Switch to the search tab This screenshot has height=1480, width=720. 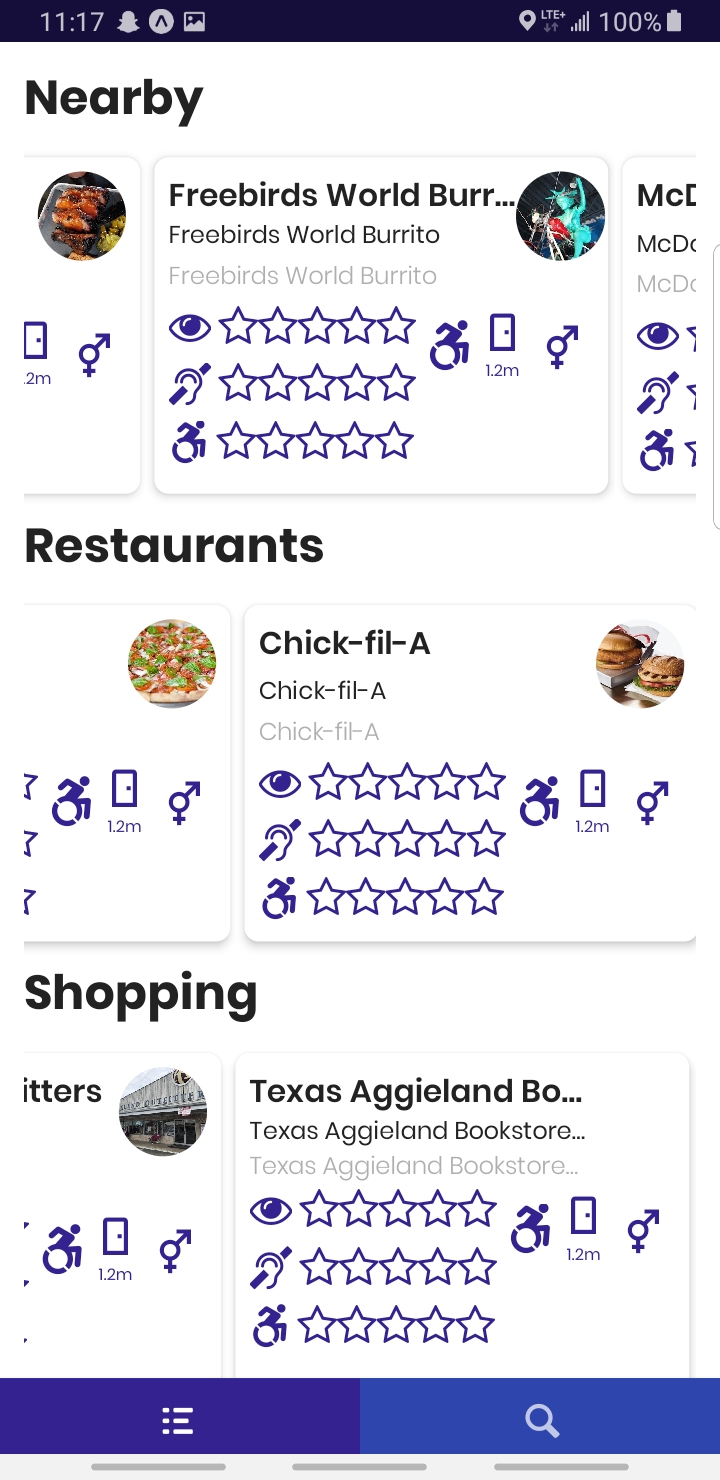[x=541, y=1420]
